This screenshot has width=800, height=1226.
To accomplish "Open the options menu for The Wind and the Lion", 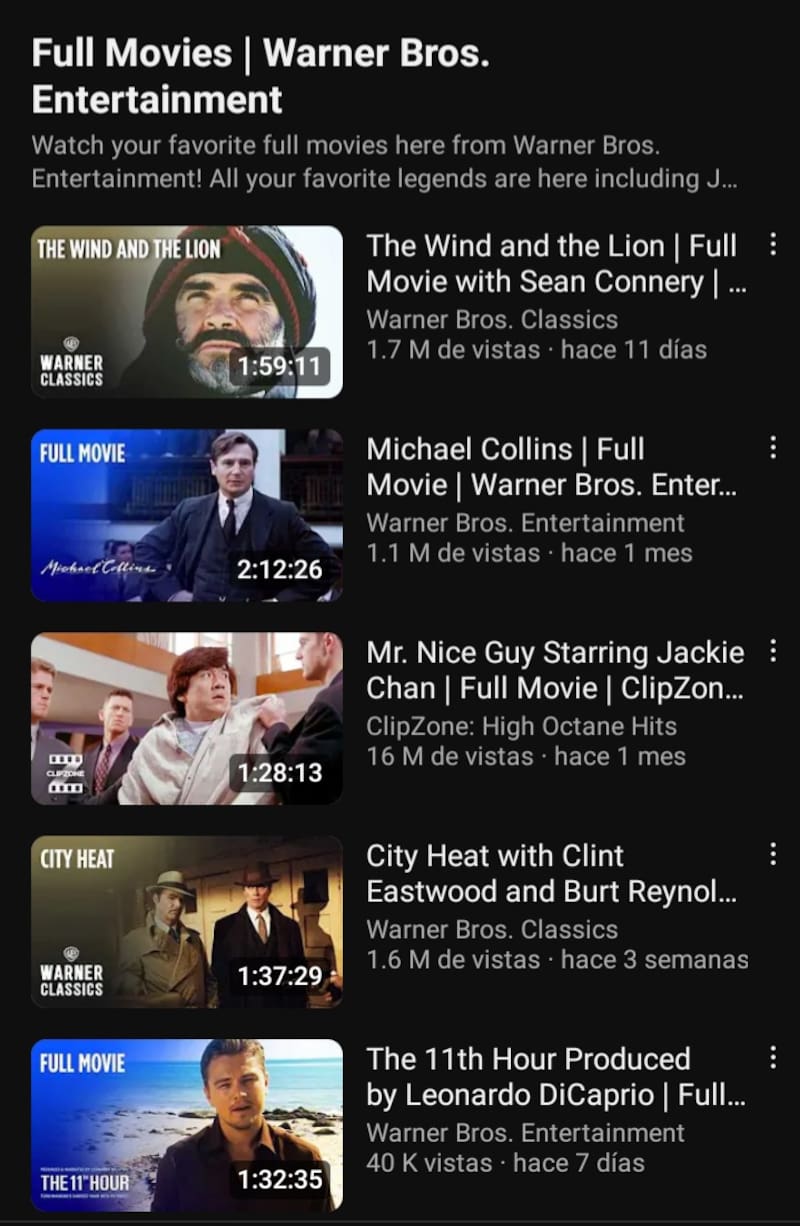I will [774, 243].
